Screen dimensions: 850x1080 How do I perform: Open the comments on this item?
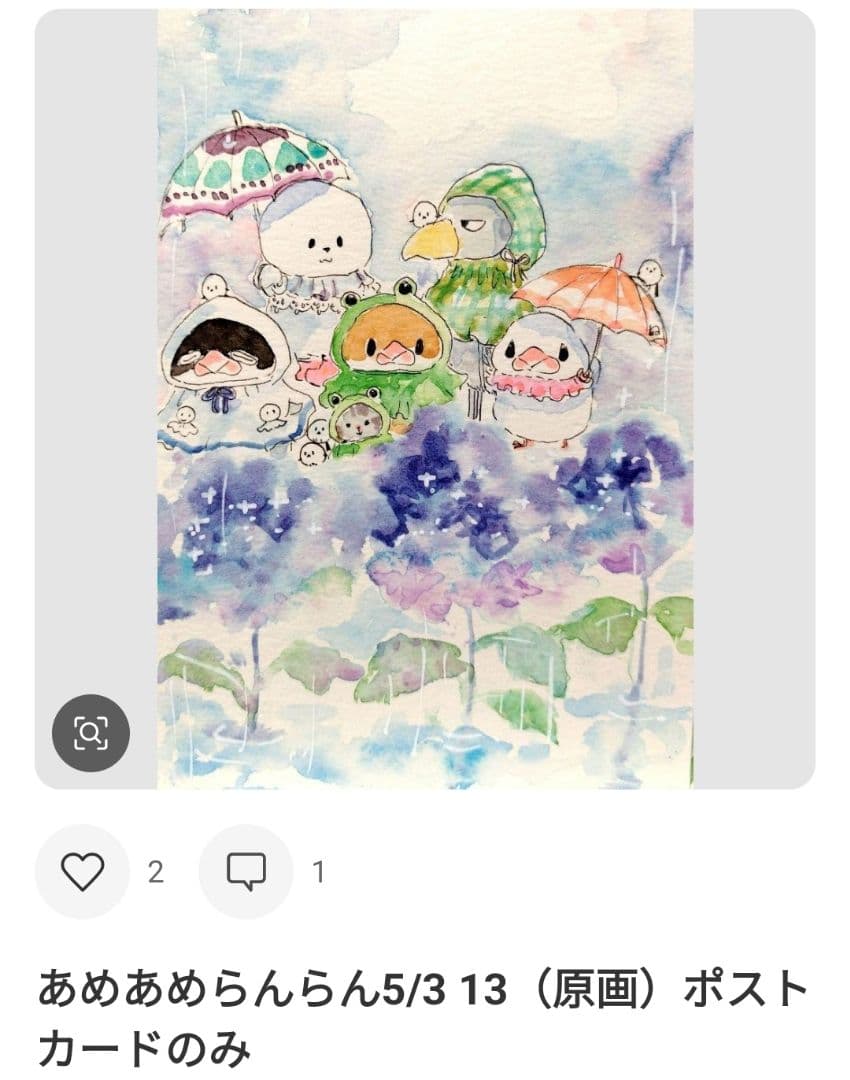tap(246, 872)
